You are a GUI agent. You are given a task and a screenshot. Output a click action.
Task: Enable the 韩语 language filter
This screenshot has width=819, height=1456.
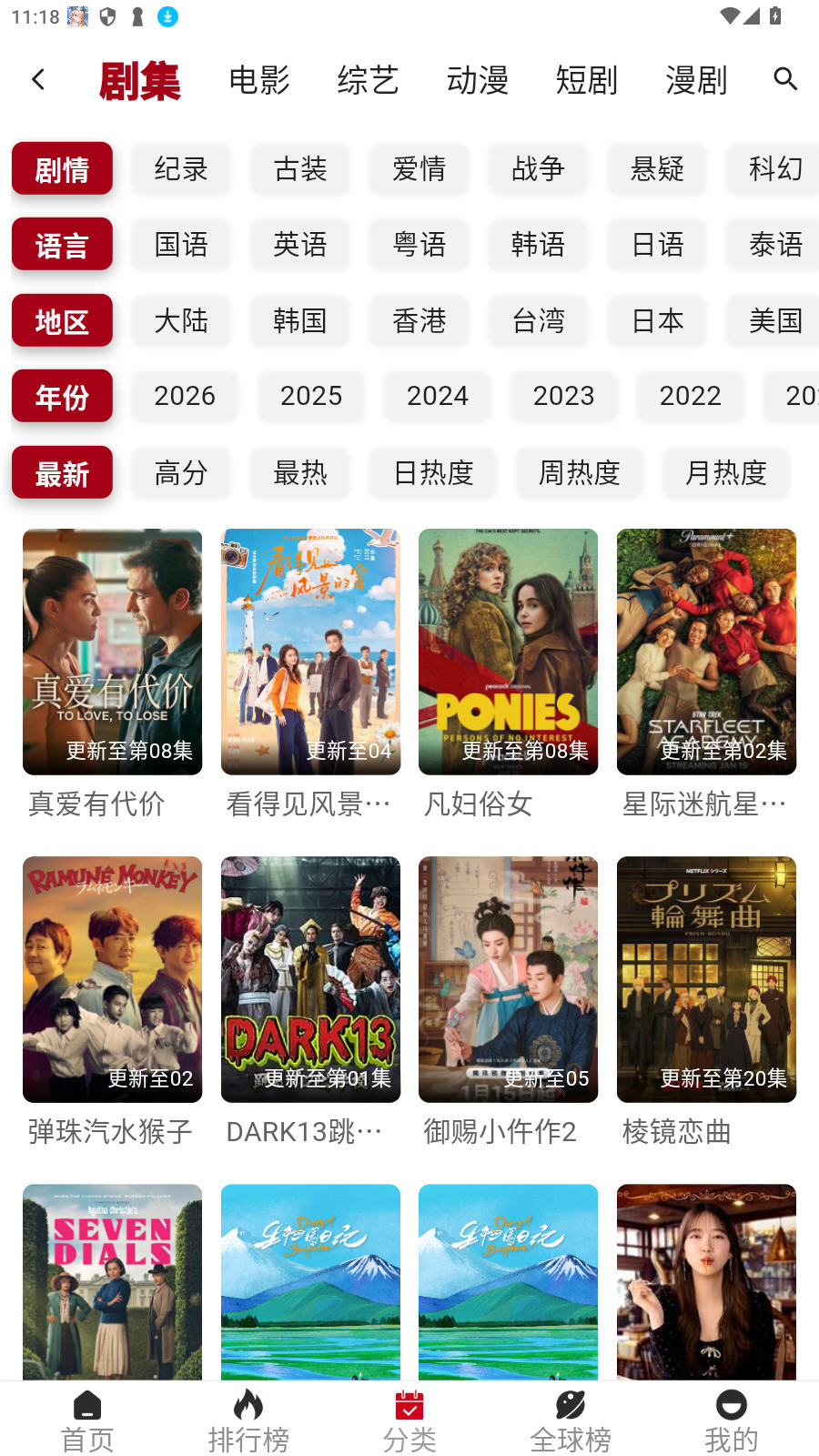click(538, 244)
